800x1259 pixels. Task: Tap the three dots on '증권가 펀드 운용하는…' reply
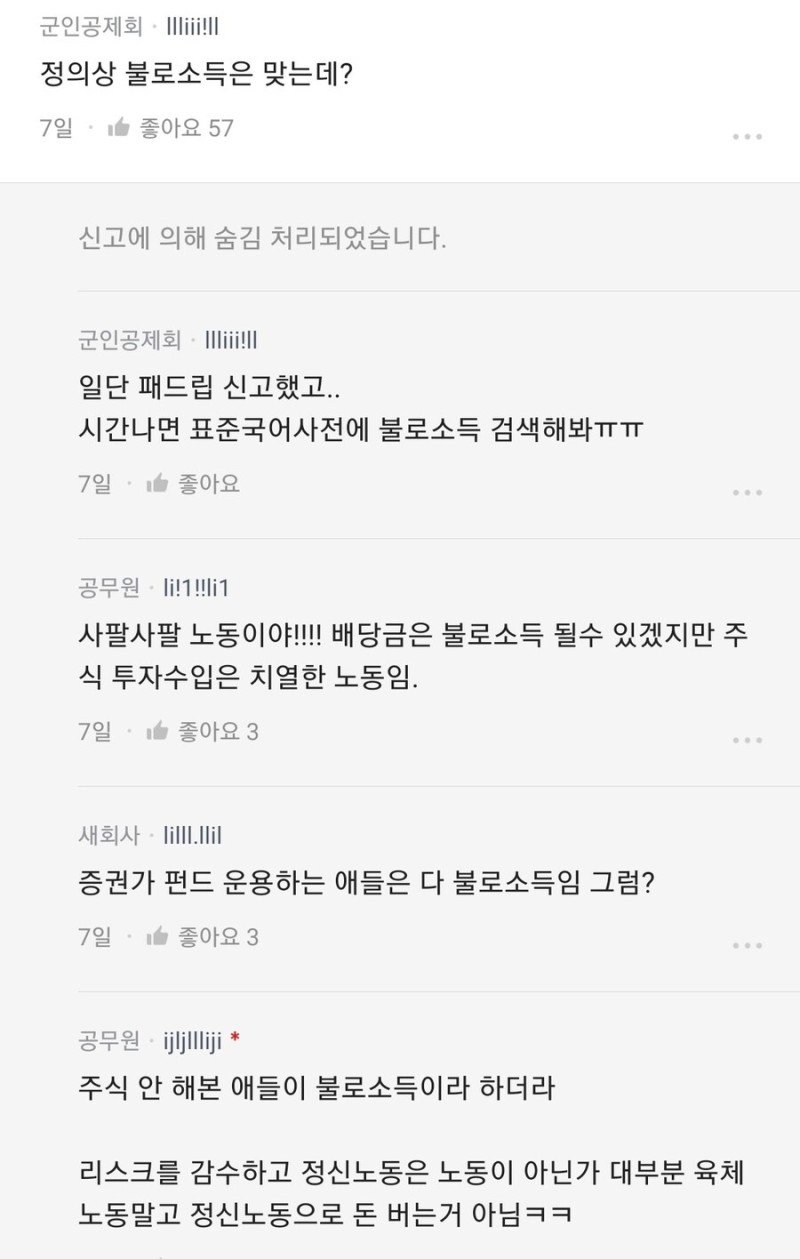pos(747,945)
